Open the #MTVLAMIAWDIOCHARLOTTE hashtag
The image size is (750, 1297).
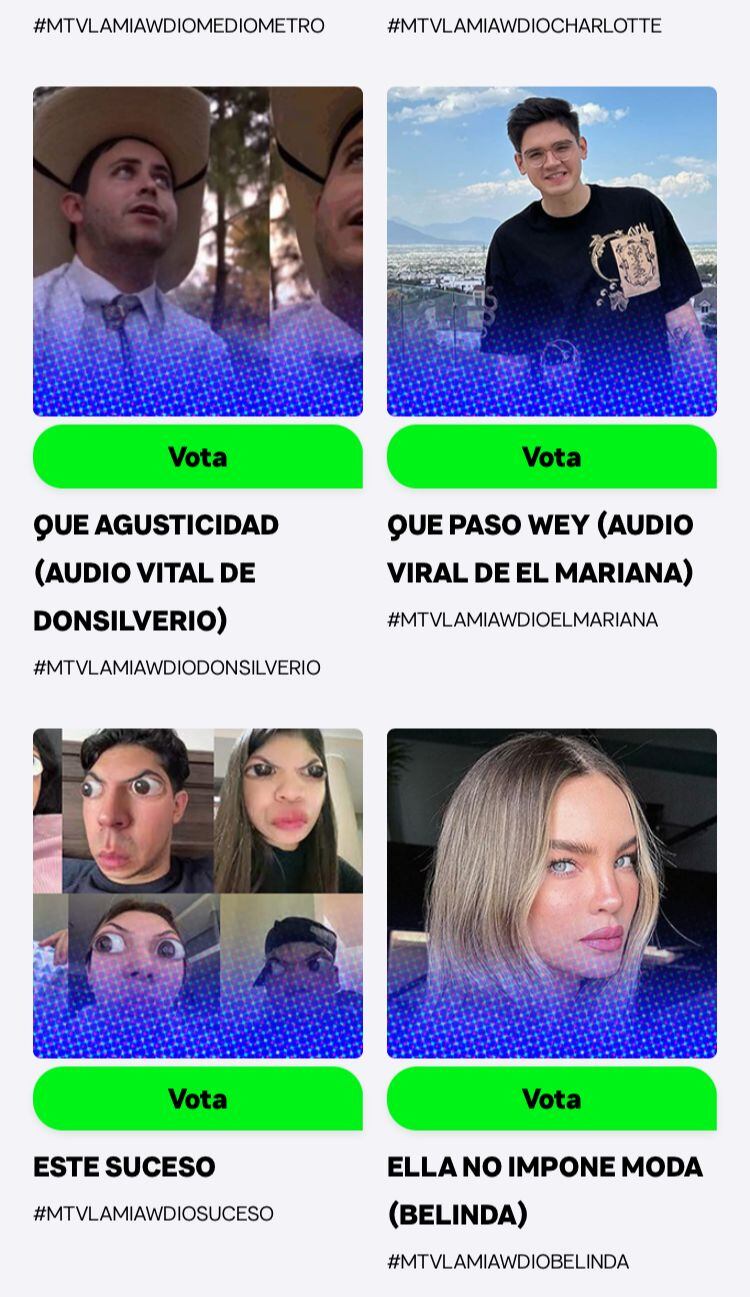tap(525, 26)
